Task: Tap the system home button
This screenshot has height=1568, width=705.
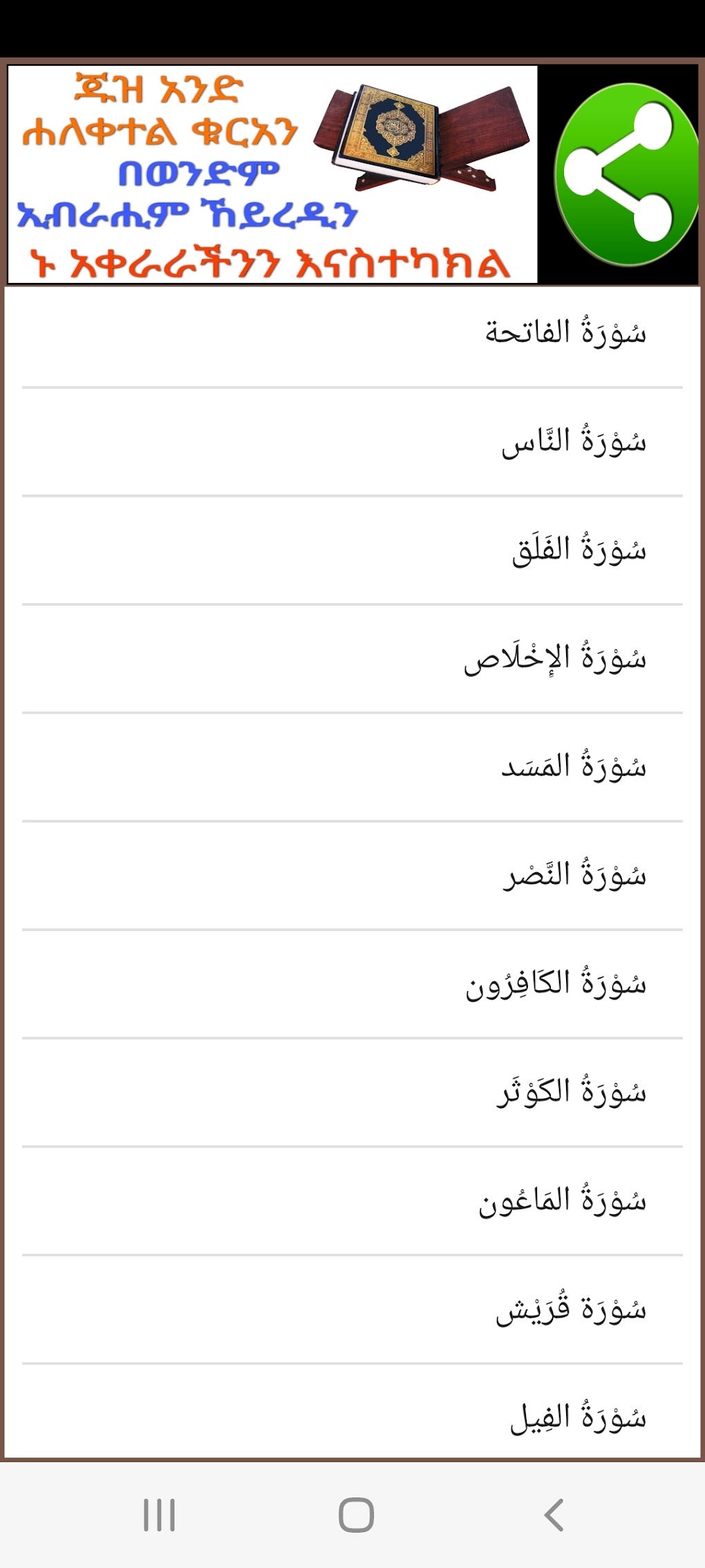Action: click(356, 1515)
